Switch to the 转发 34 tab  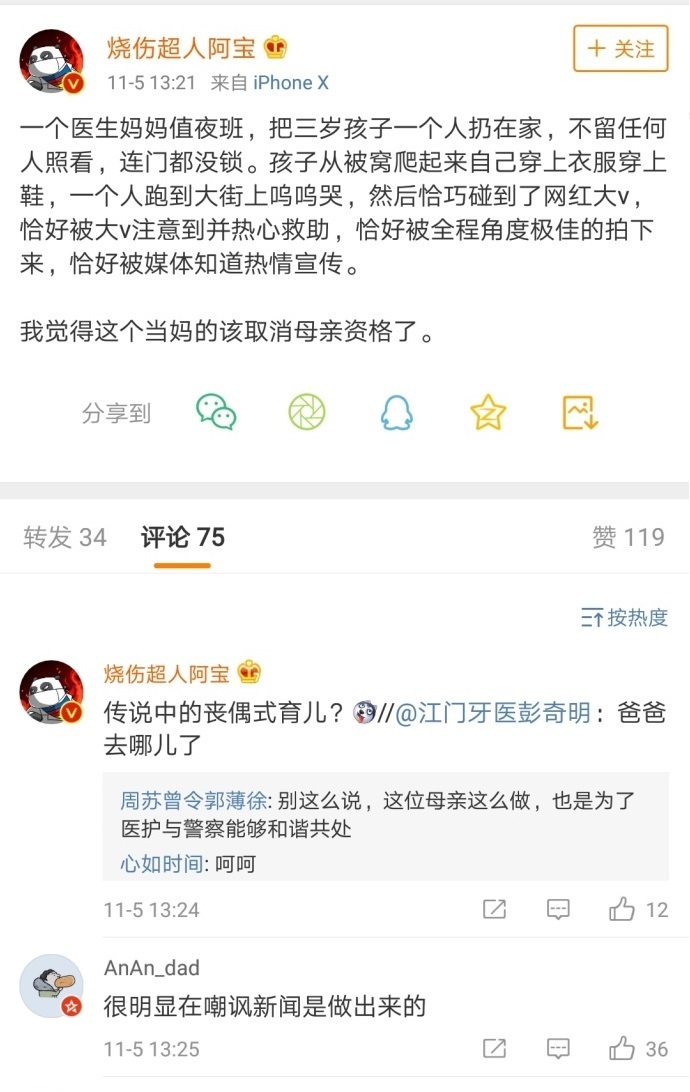[65, 538]
